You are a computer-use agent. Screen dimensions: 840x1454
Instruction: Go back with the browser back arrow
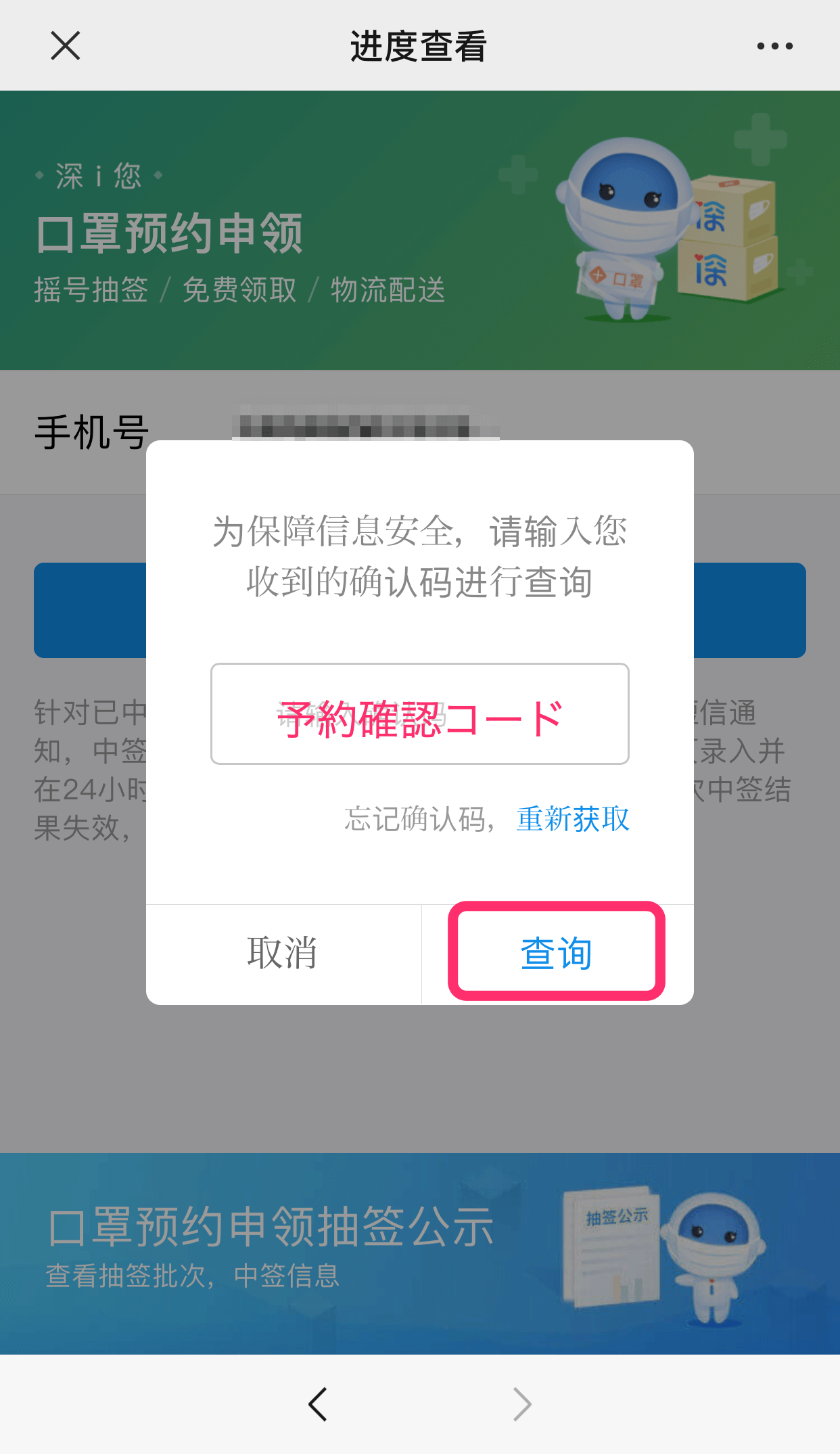(x=318, y=1404)
